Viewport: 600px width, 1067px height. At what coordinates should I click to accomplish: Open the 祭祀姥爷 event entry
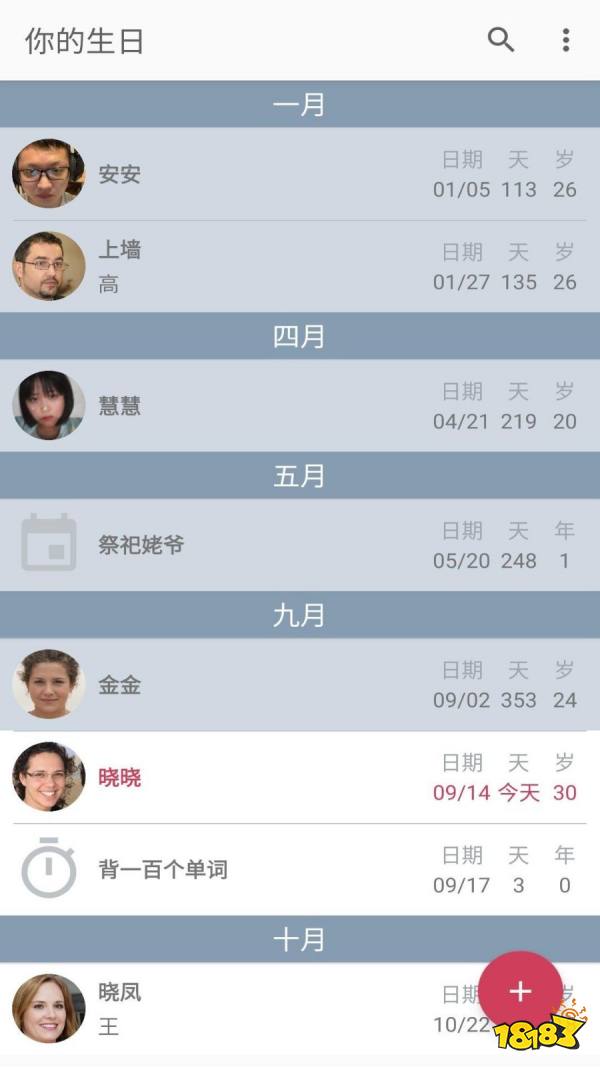(300, 545)
